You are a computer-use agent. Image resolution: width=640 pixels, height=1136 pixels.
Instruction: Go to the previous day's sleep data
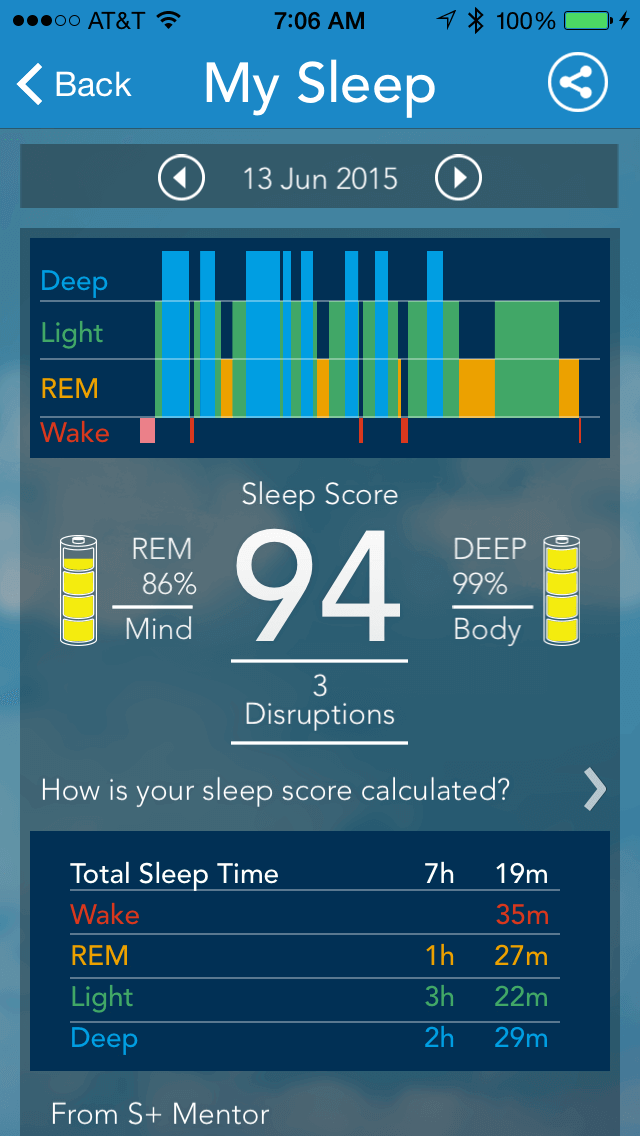pos(181,178)
